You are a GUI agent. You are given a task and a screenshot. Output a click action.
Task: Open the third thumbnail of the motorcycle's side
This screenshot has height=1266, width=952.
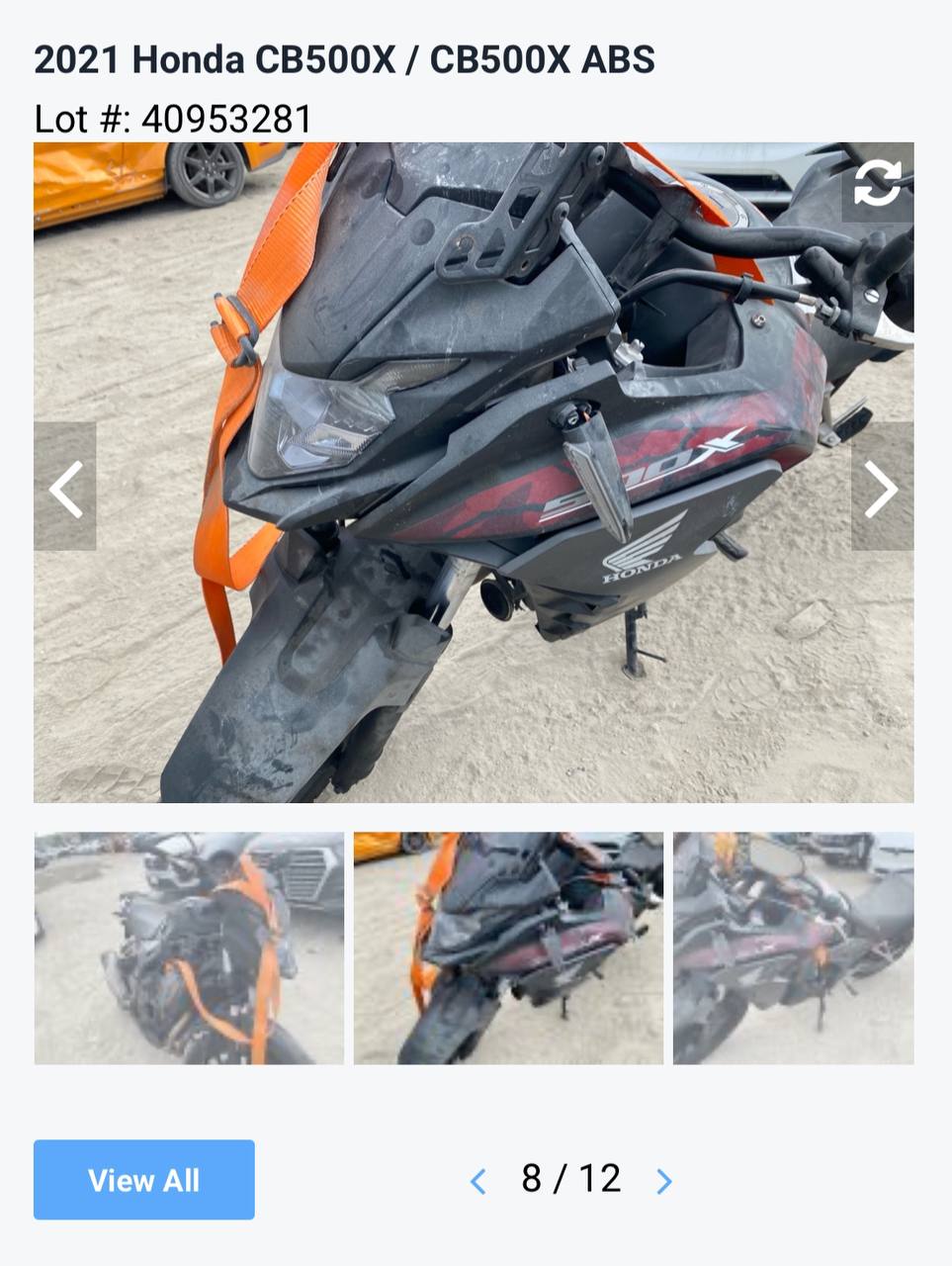click(x=793, y=948)
